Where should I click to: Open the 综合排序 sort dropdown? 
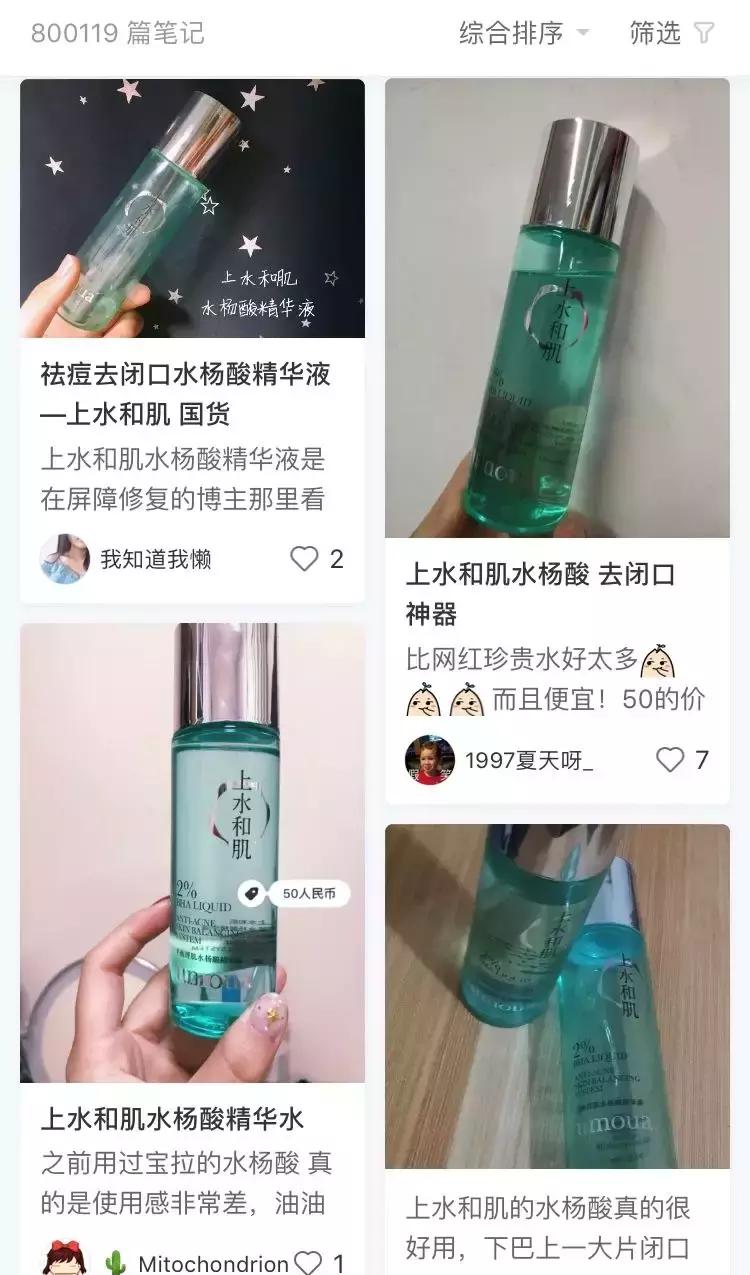click(523, 34)
